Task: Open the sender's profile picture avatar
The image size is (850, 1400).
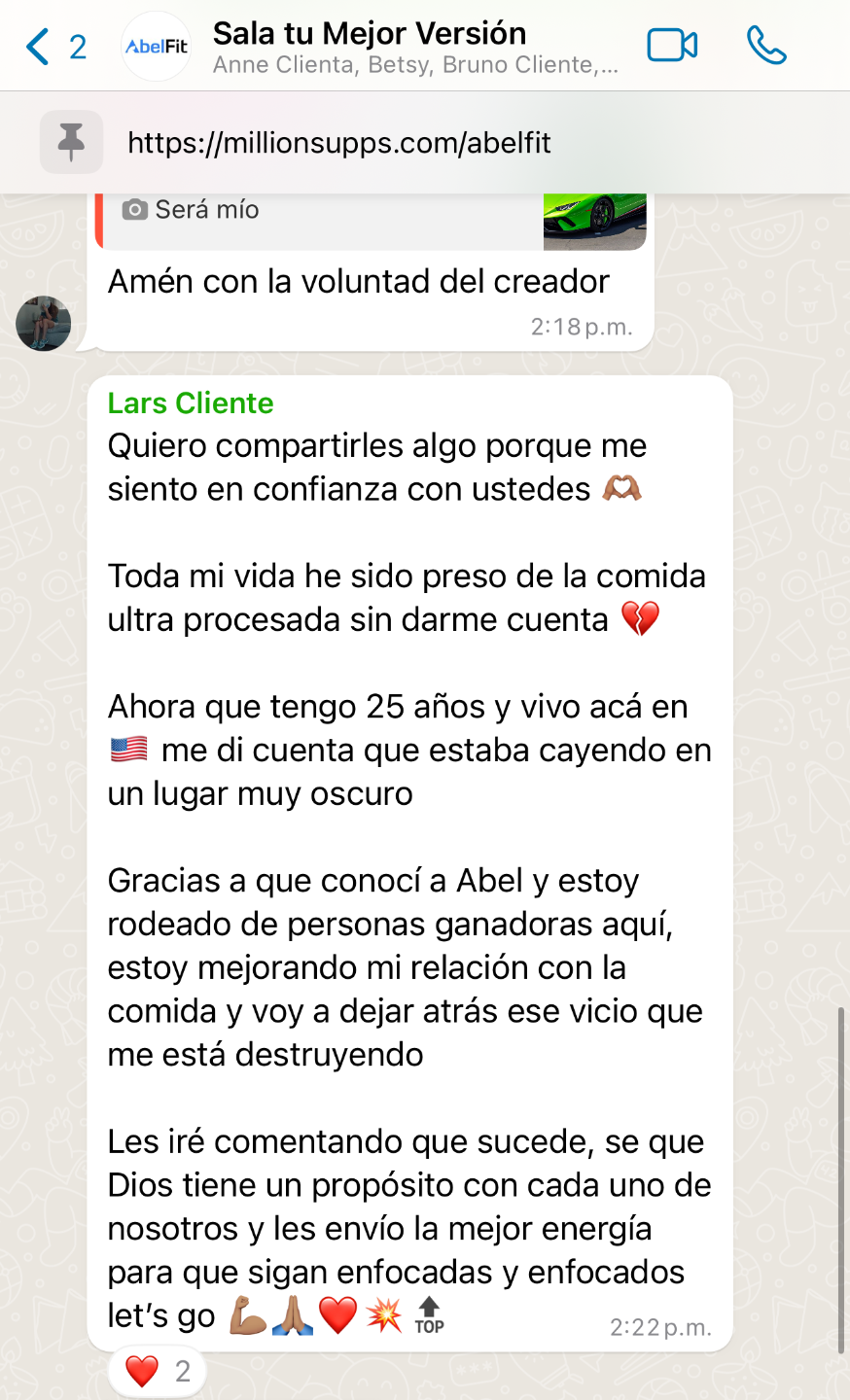Action: tap(44, 324)
